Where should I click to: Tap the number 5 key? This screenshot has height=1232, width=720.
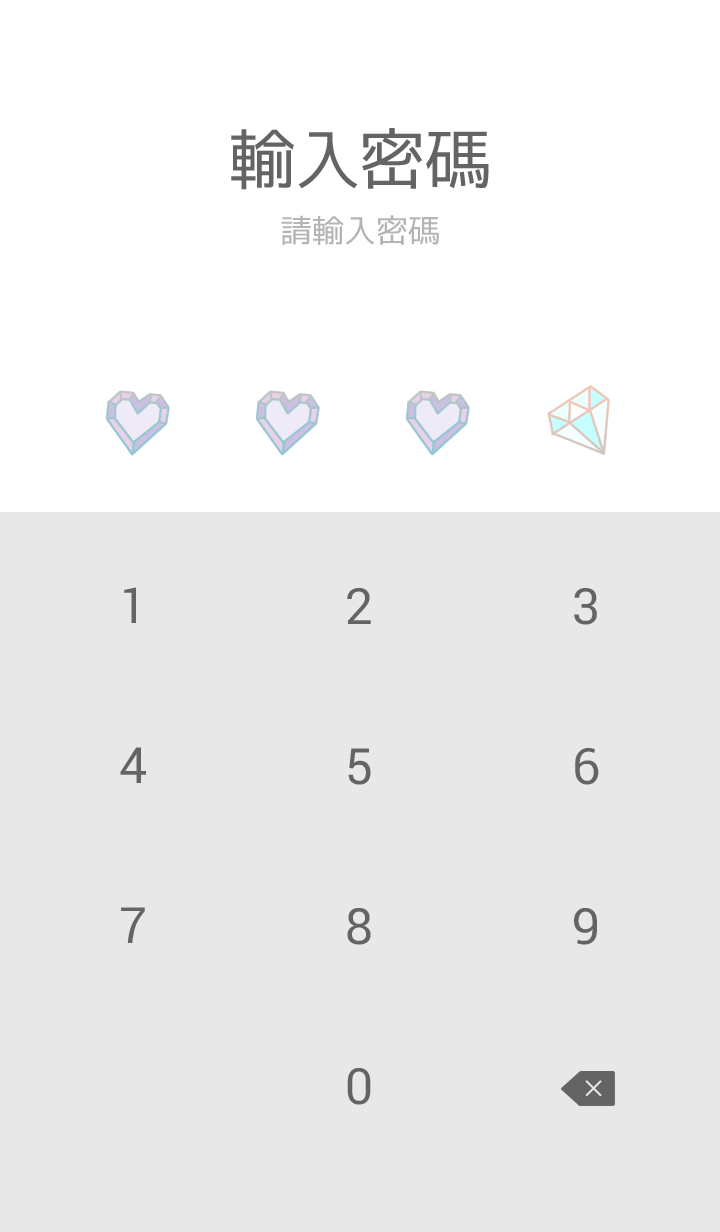coord(359,767)
